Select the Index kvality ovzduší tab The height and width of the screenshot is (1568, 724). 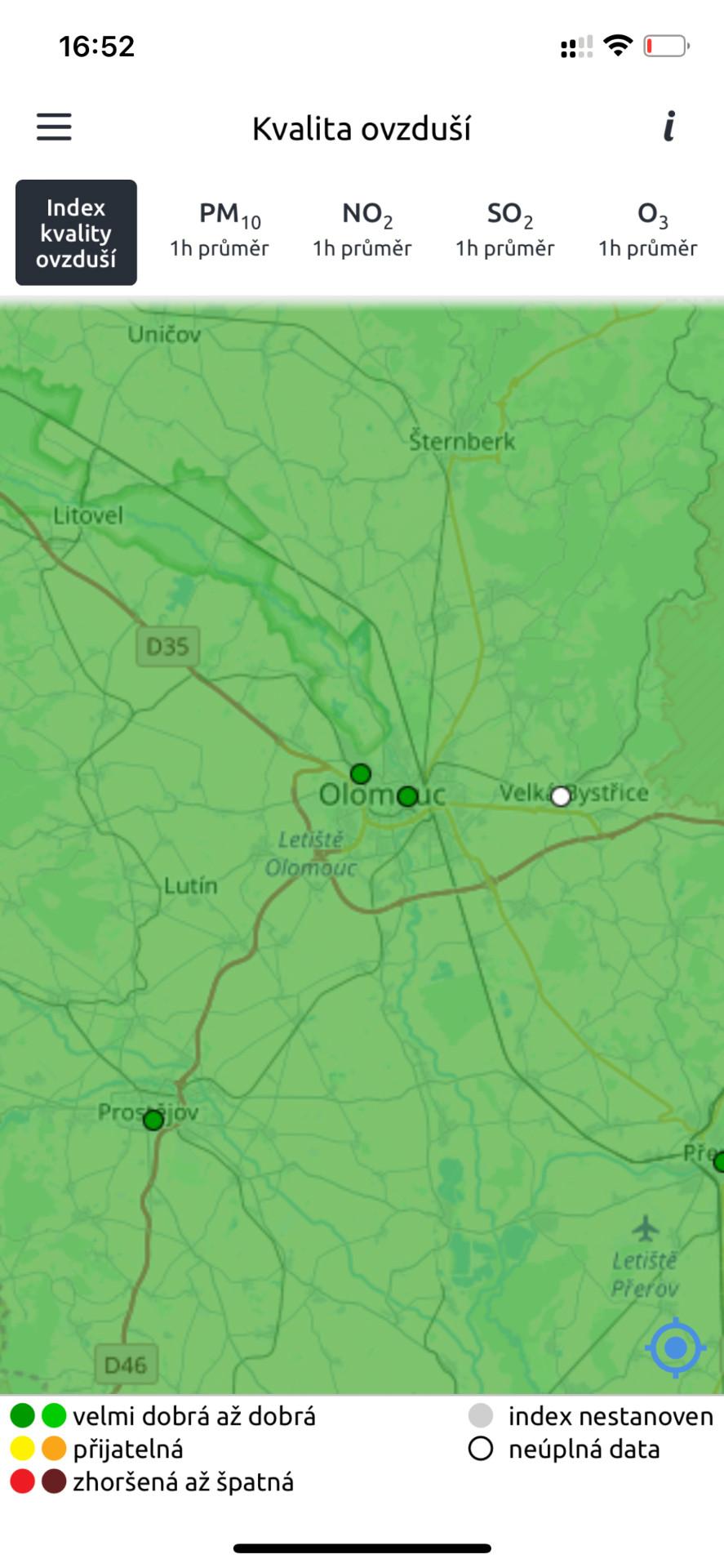click(x=76, y=233)
